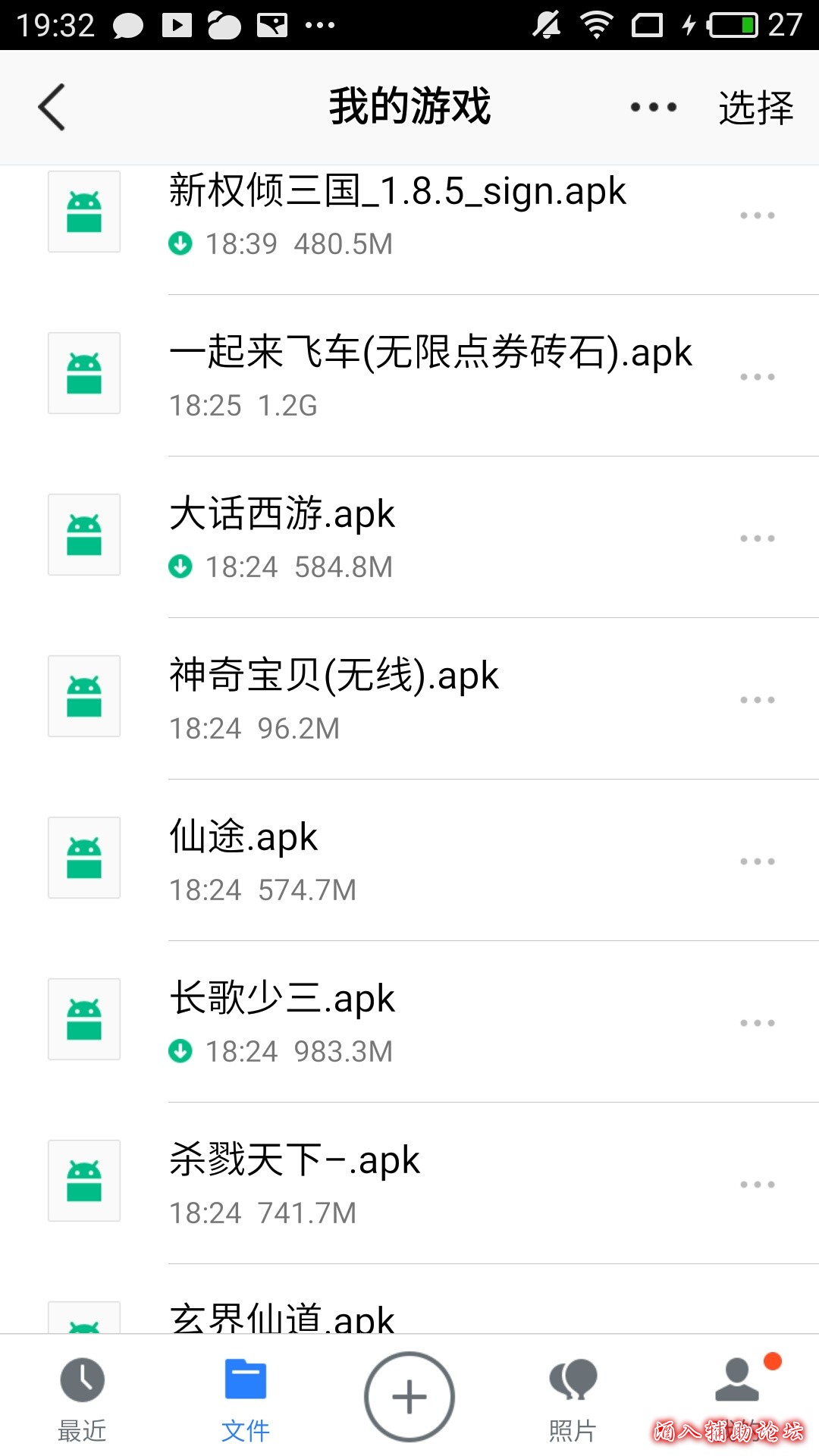Tap 选择 to select files

click(755, 107)
